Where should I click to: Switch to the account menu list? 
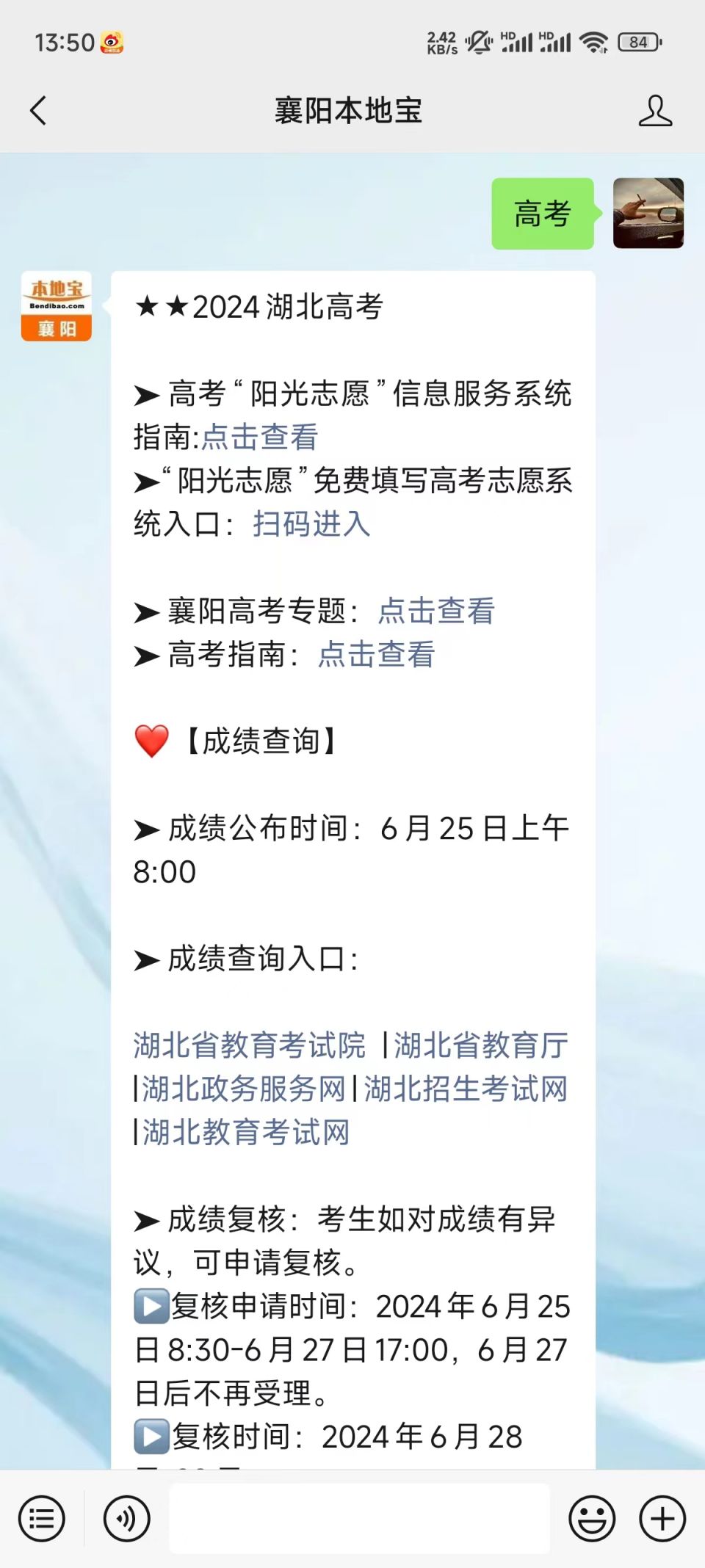(42, 1518)
